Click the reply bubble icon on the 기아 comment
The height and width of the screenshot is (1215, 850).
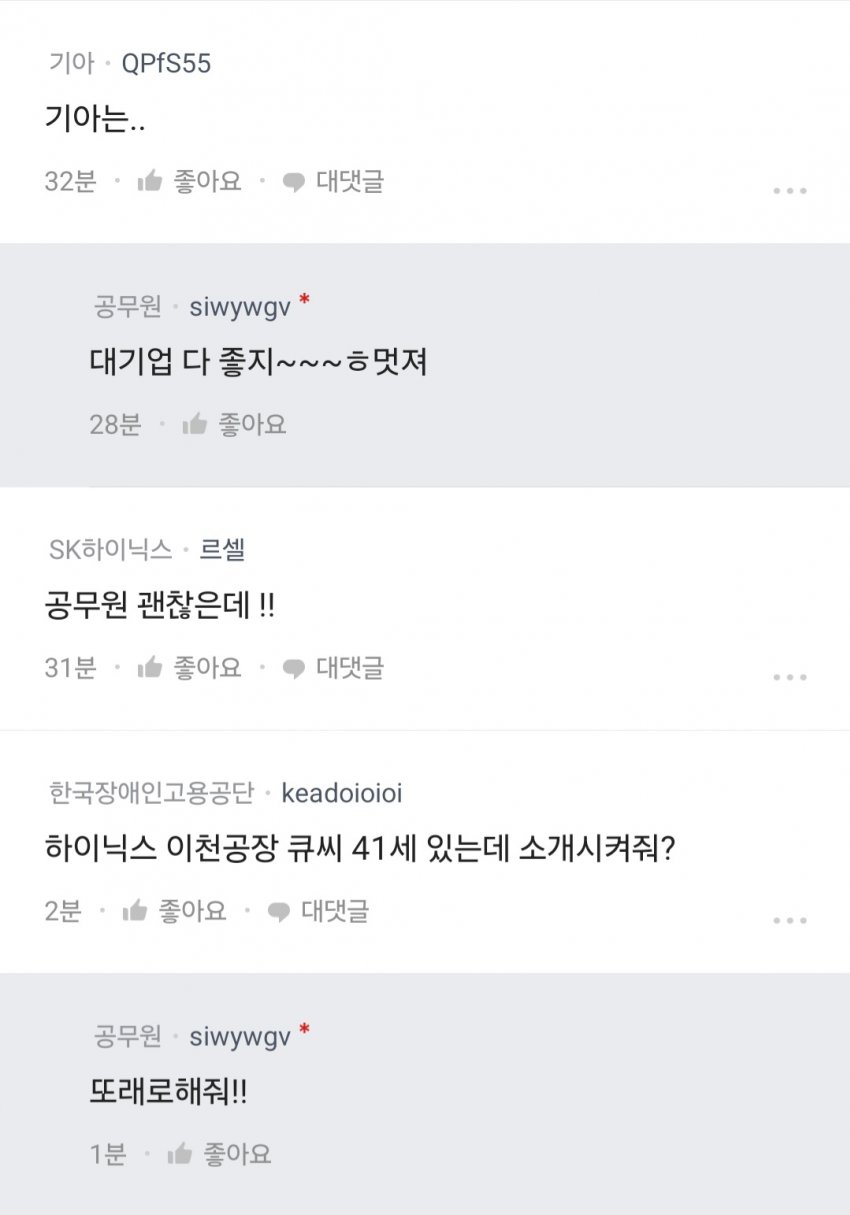pos(293,181)
